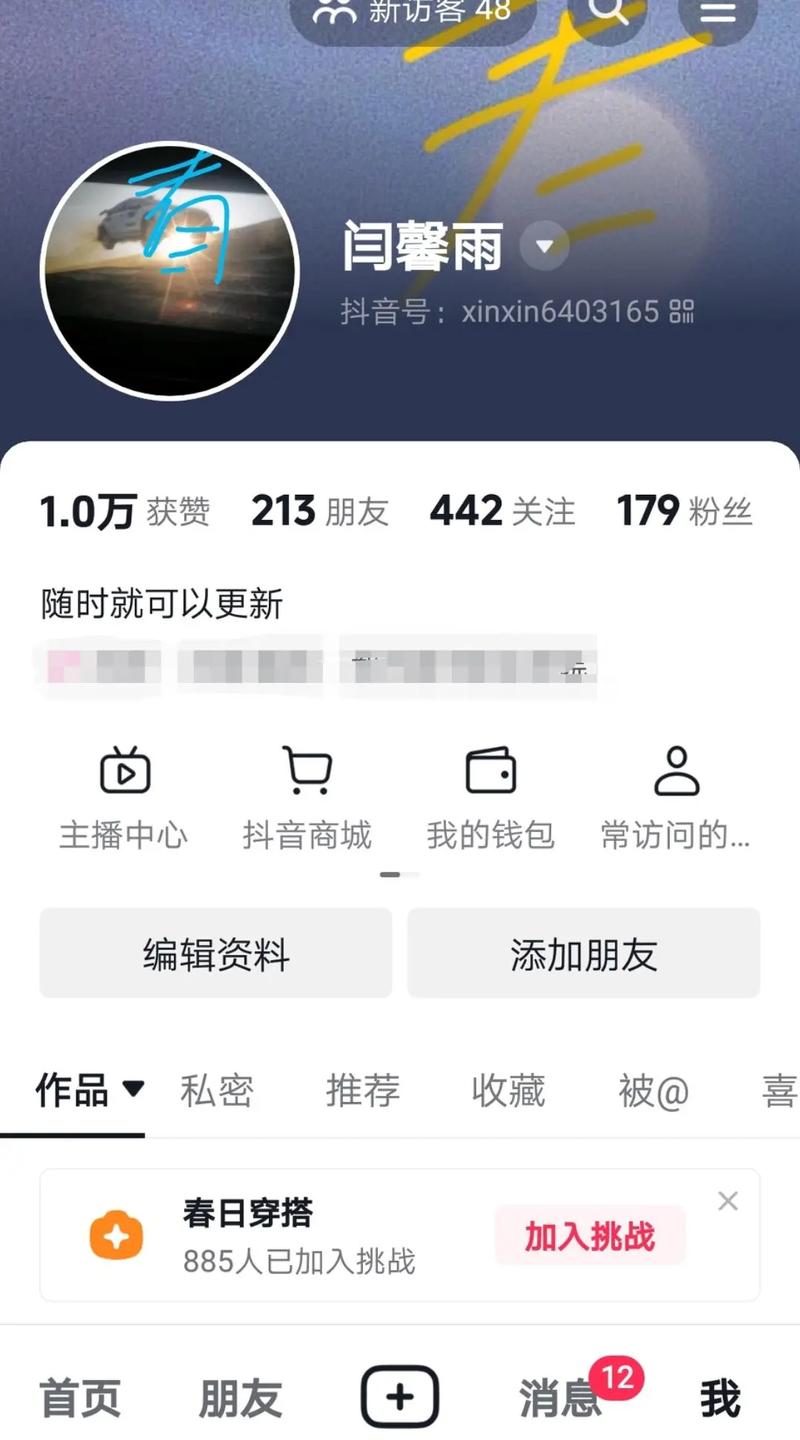The image size is (800, 1440).
Task: Tap 编辑资料 button
Action: pos(216,953)
